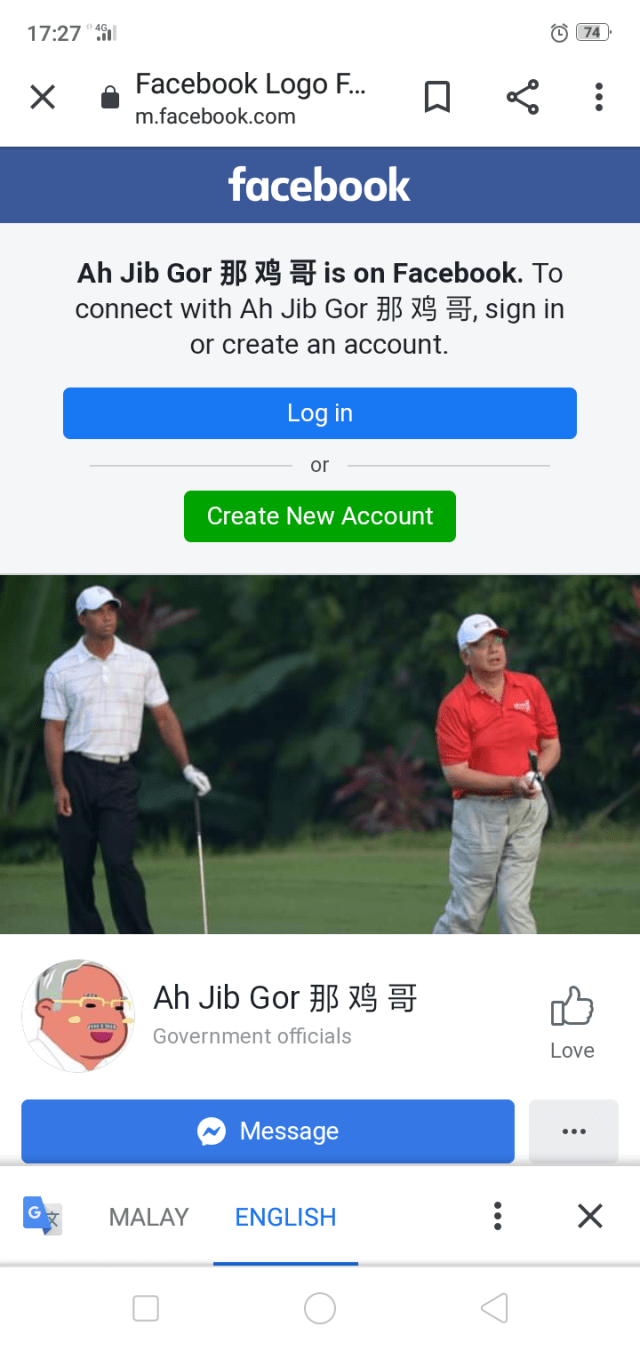Open more page options beside Message
640x1351 pixels.
(x=573, y=1131)
